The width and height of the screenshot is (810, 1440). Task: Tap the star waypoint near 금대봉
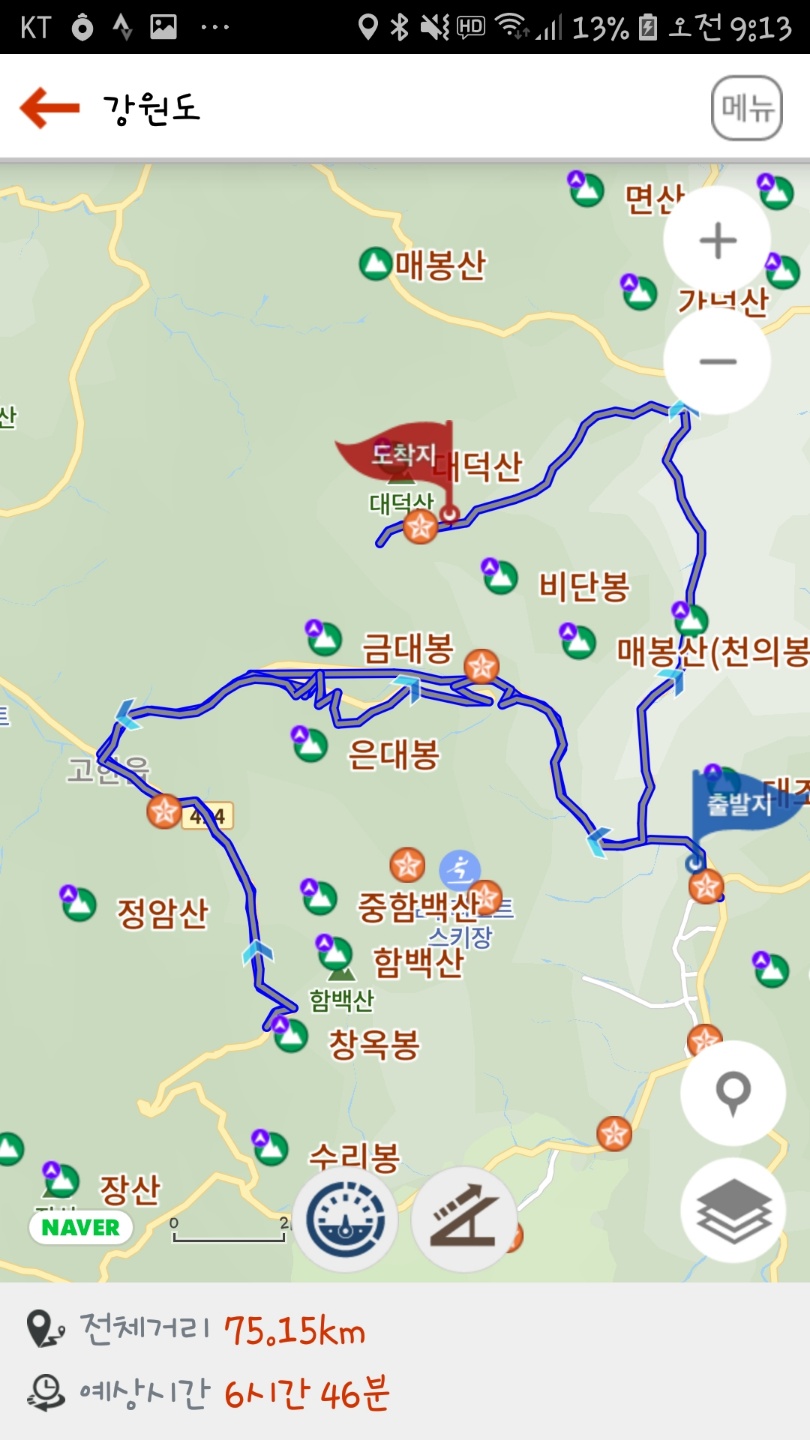(481, 666)
